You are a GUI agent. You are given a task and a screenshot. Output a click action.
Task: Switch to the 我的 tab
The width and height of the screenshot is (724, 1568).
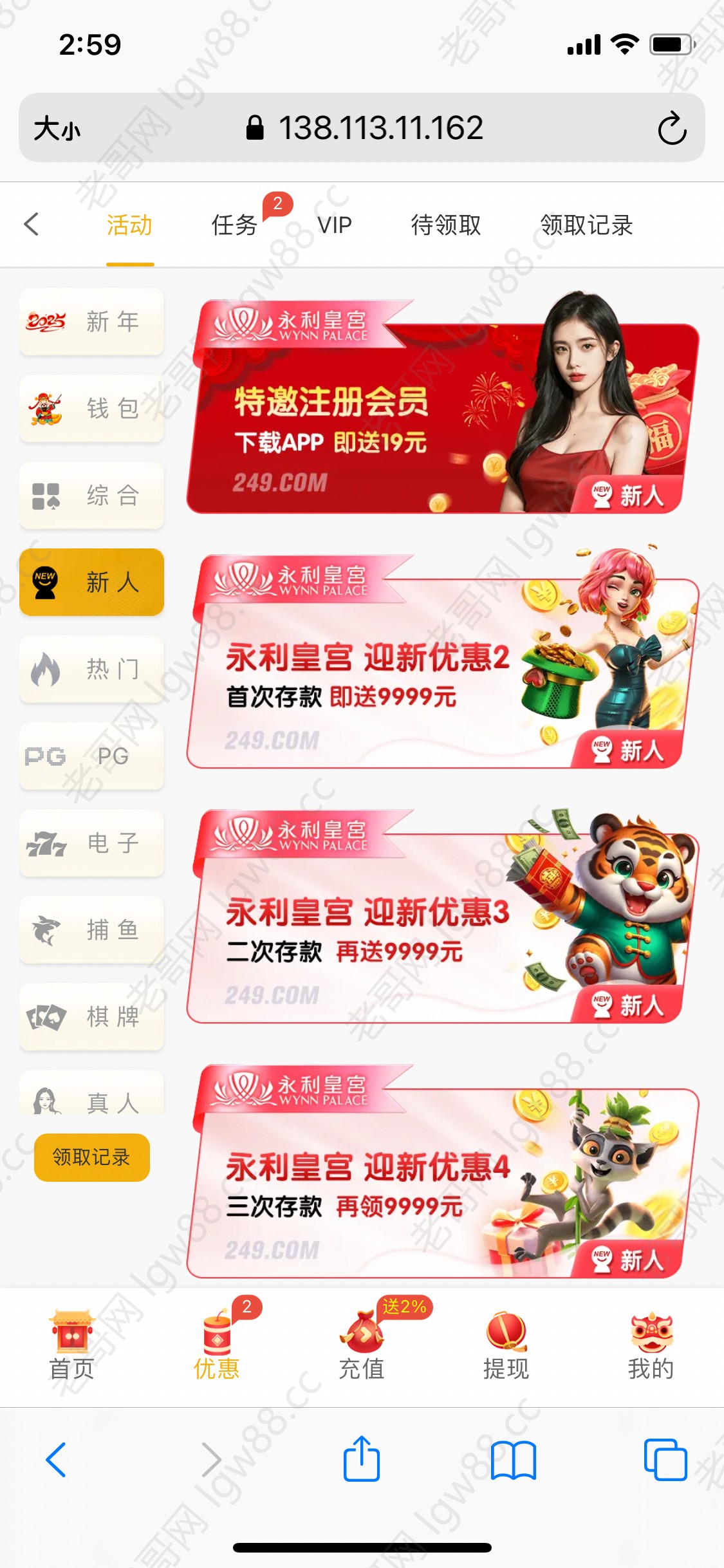pos(651,1345)
